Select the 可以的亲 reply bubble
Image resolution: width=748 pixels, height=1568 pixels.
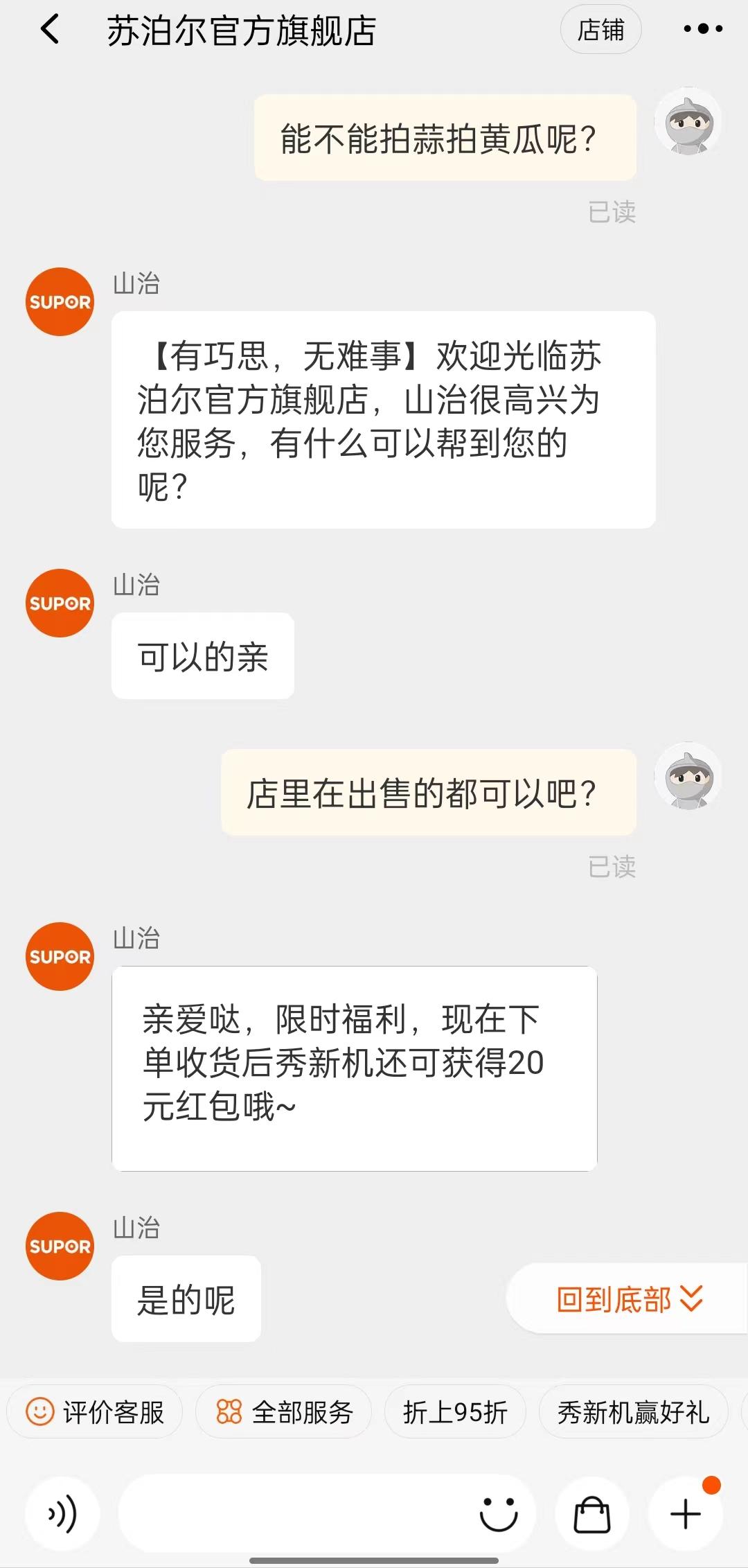tap(202, 655)
